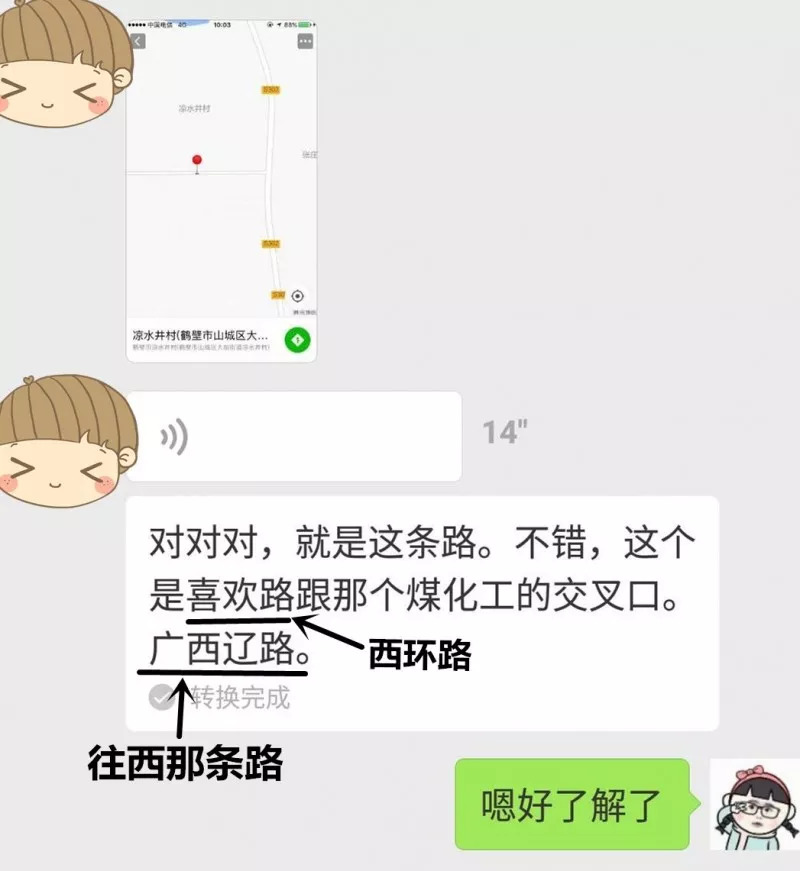This screenshot has height=871, width=800.
Task: Open my avatar beside the 嗯好了解了 message
Action: coord(752,804)
